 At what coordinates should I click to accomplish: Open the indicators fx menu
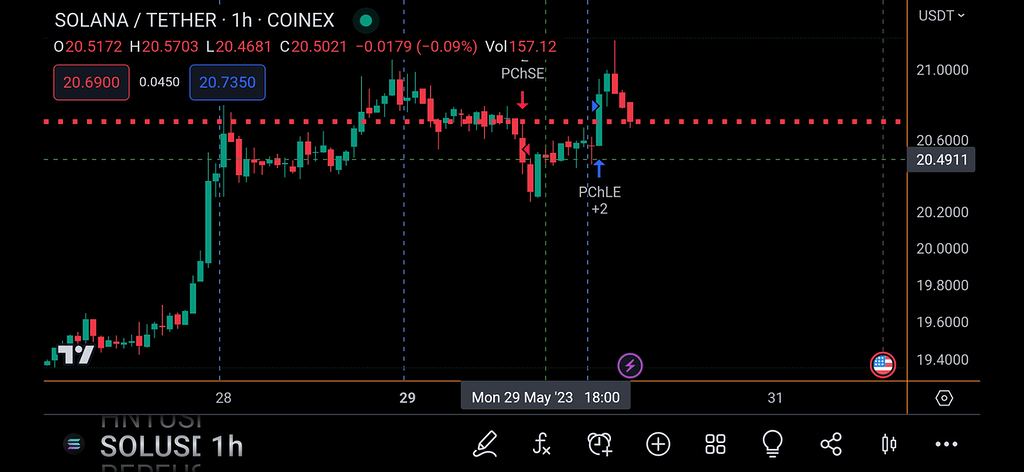542,443
